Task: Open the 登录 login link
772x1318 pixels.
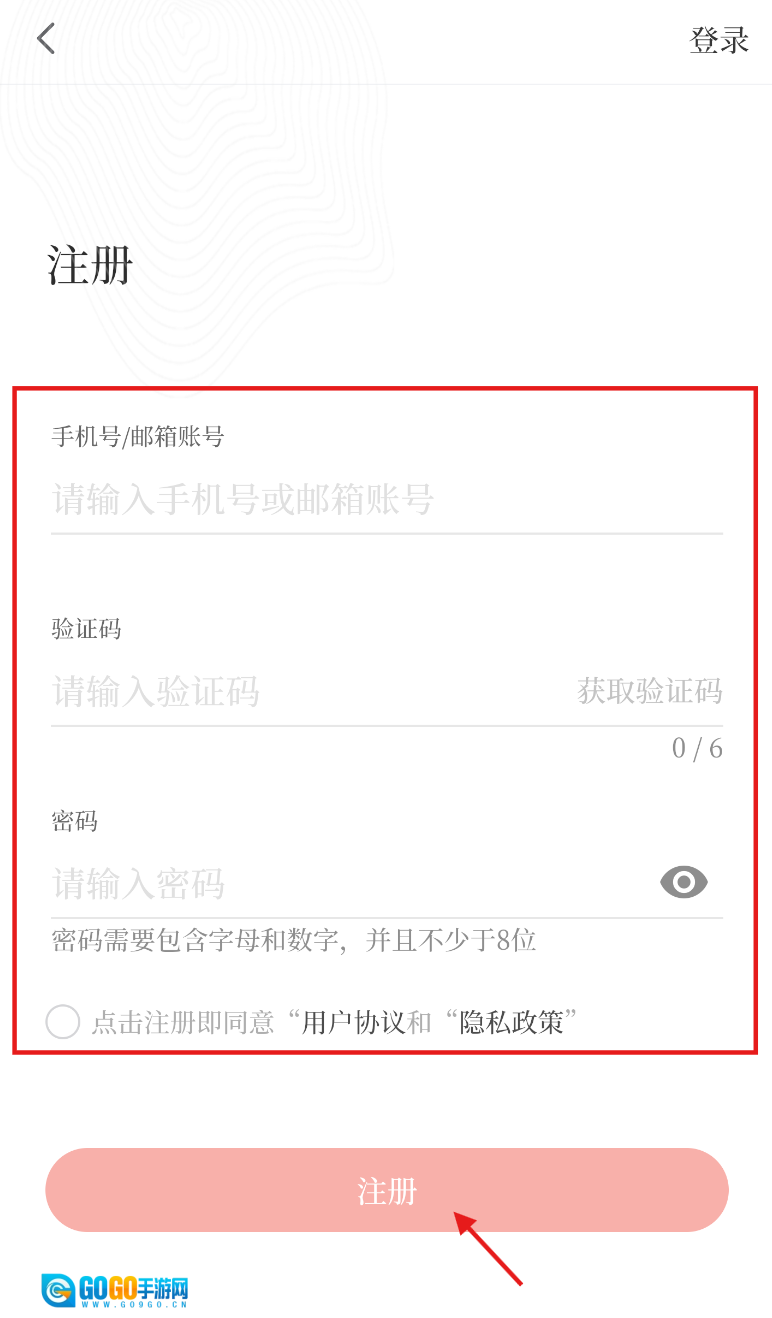Action: click(x=719, y=40)
